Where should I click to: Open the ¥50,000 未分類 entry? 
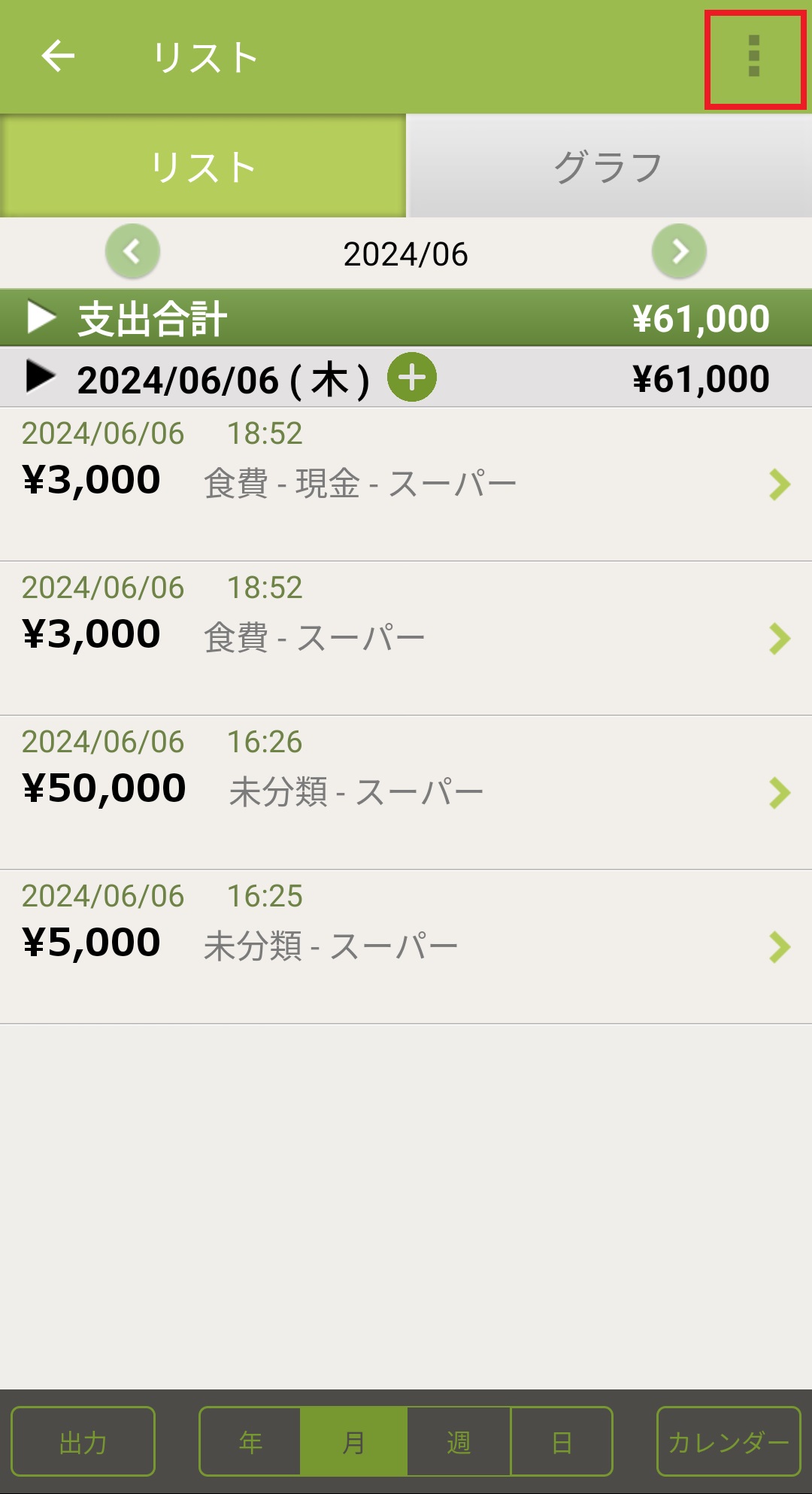406,792
